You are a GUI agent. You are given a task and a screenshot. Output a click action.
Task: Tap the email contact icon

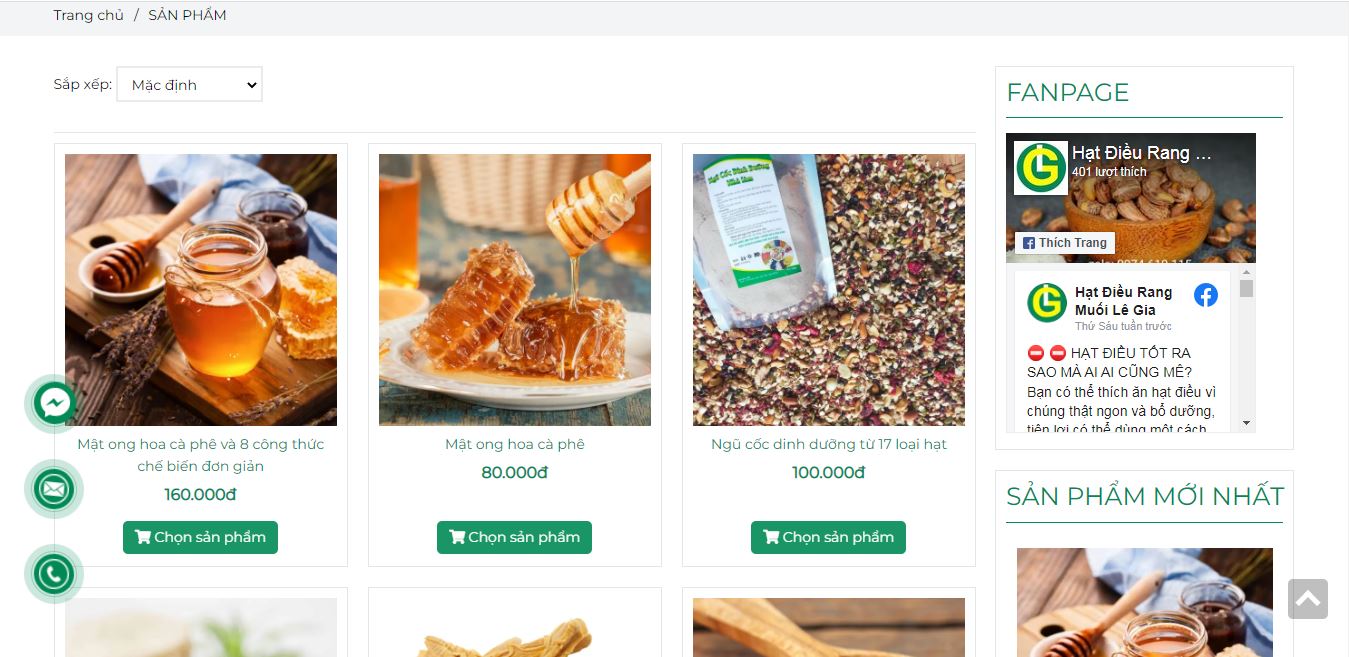[x=54, y=489]
